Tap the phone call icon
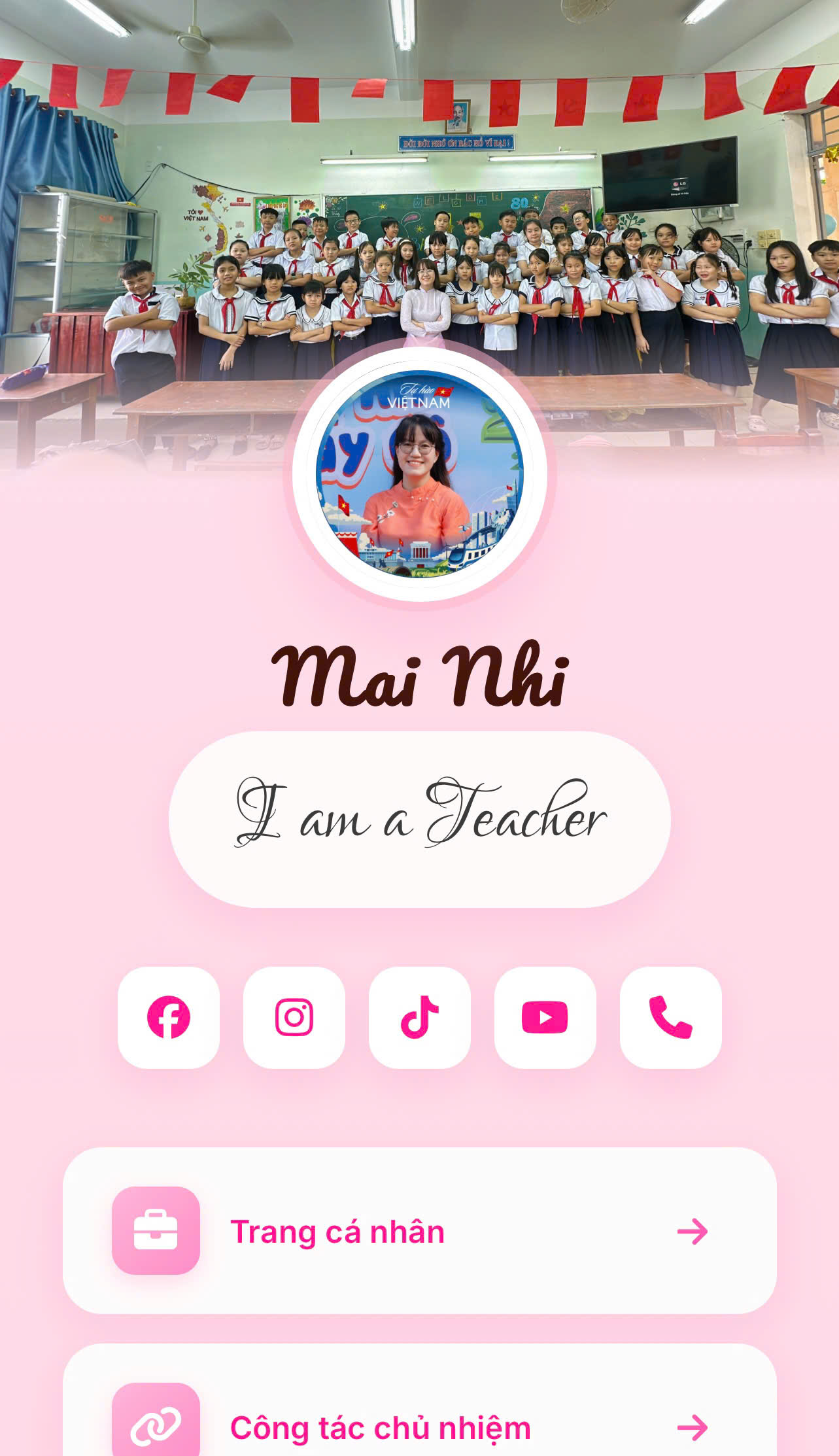This screenshot has height=1456, width=839. click(670, 1017)
